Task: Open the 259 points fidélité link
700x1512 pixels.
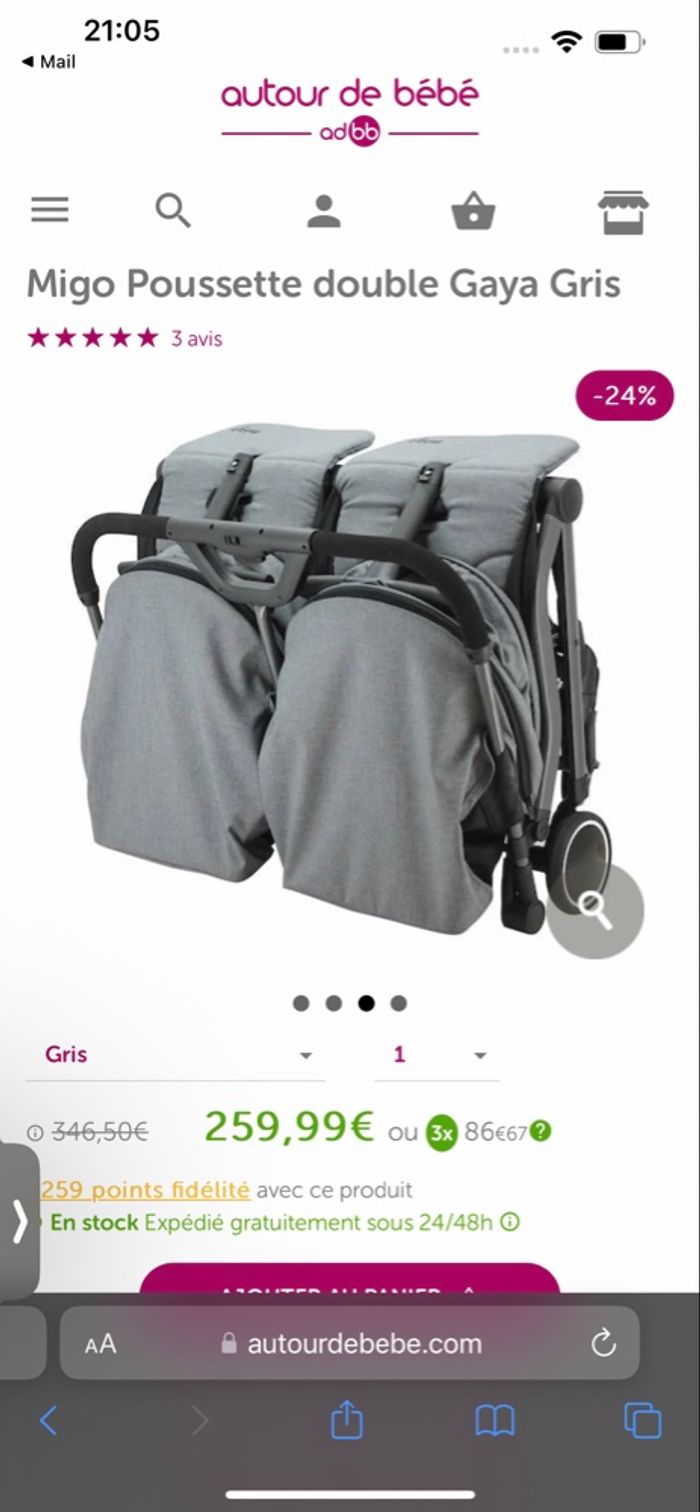Action: [x=145, y=1190]
